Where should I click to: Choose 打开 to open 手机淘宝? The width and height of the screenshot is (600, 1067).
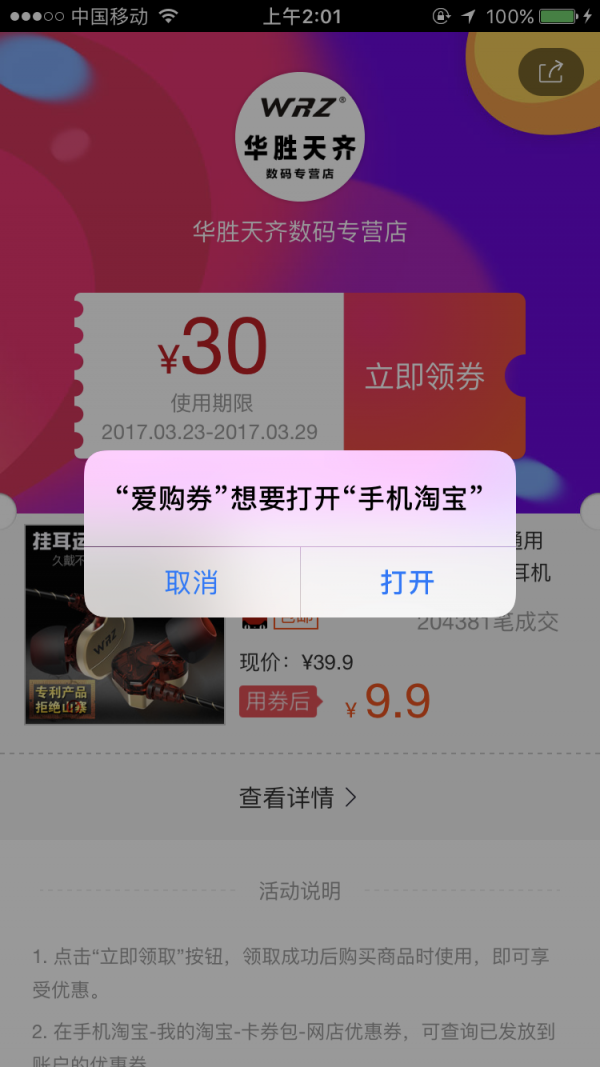[x=407, y=582]
